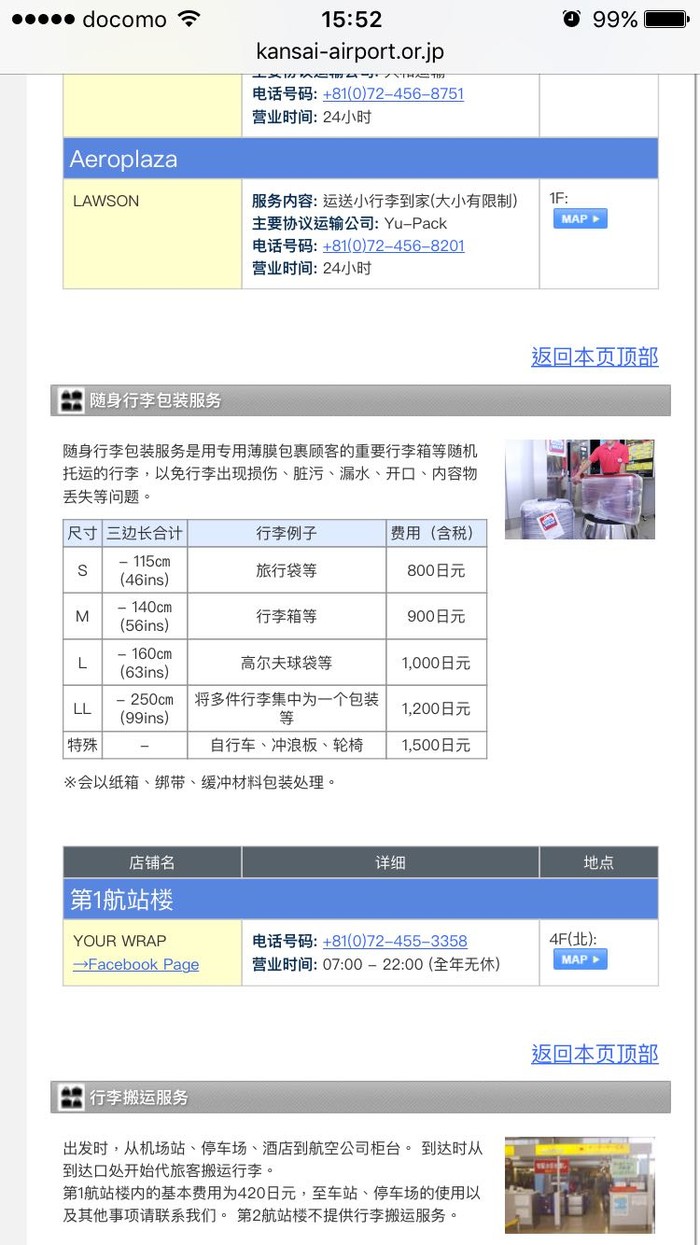The height and width of the screenshot is (1245, 700).
Task: Call YOUR WRAP number +81(0)72-455-3358
Action: (394, 941)
